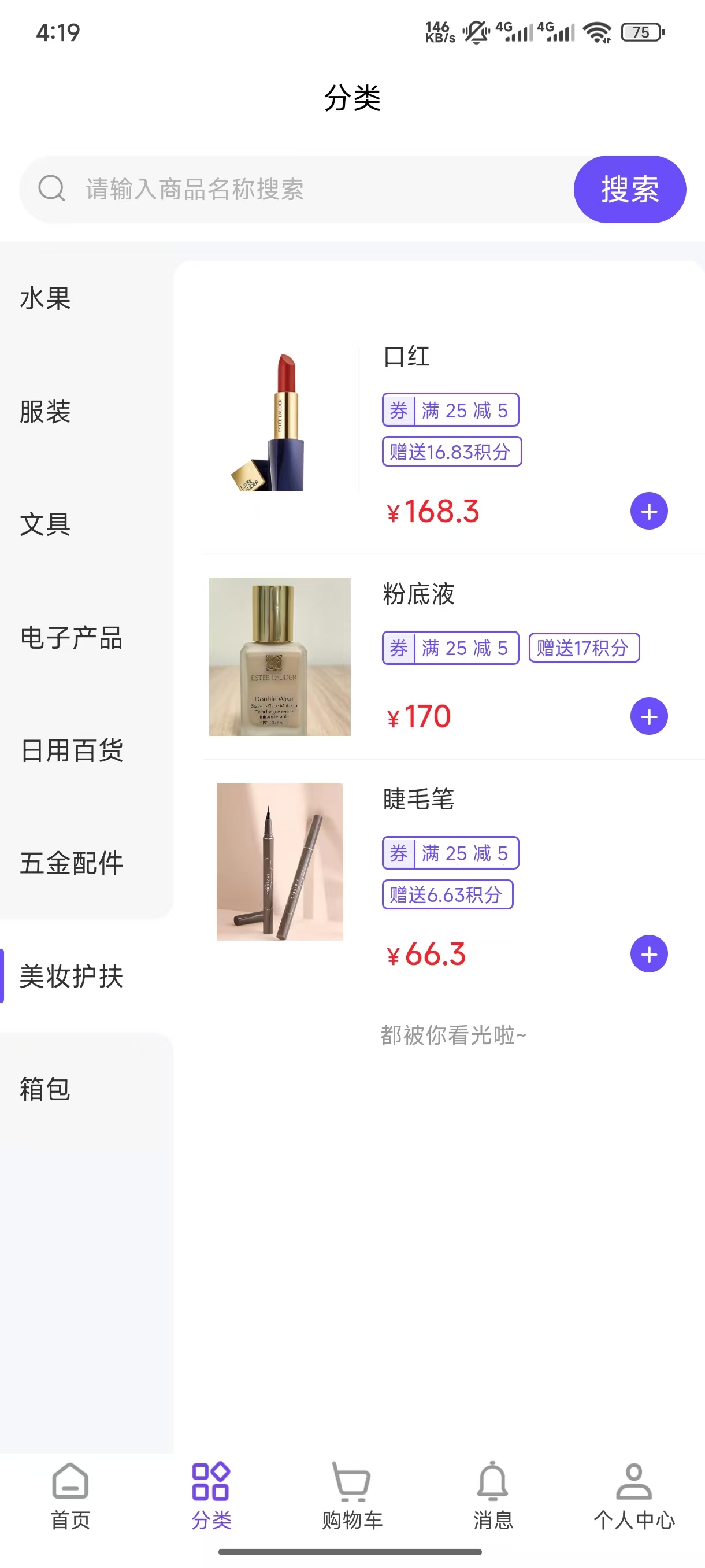Tap the 搜索 search button

point(629,188)
